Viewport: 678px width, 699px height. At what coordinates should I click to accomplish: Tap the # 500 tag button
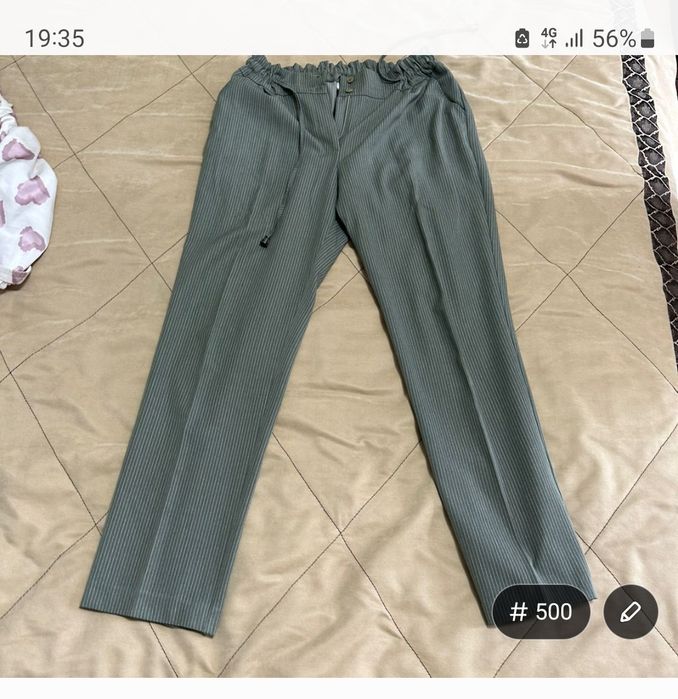click(541, 612)
